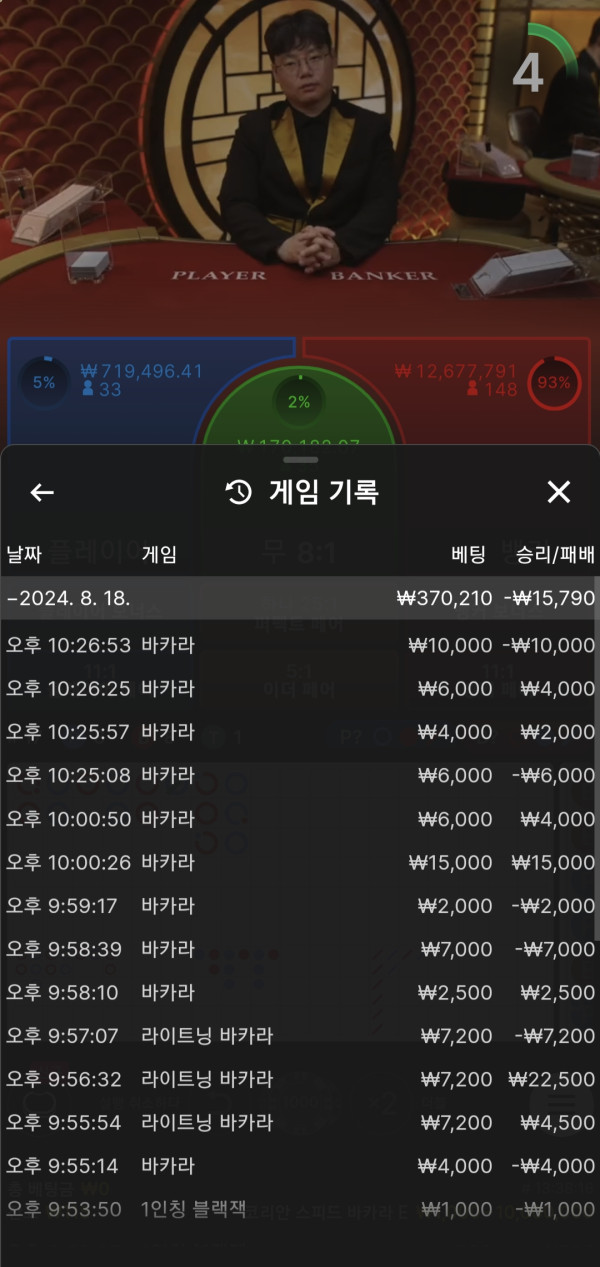Select the 오후 9:58:39 바카라 record
Image resolution: width=600 pixels, height=1267 pixels.
[x=300, y=949]
